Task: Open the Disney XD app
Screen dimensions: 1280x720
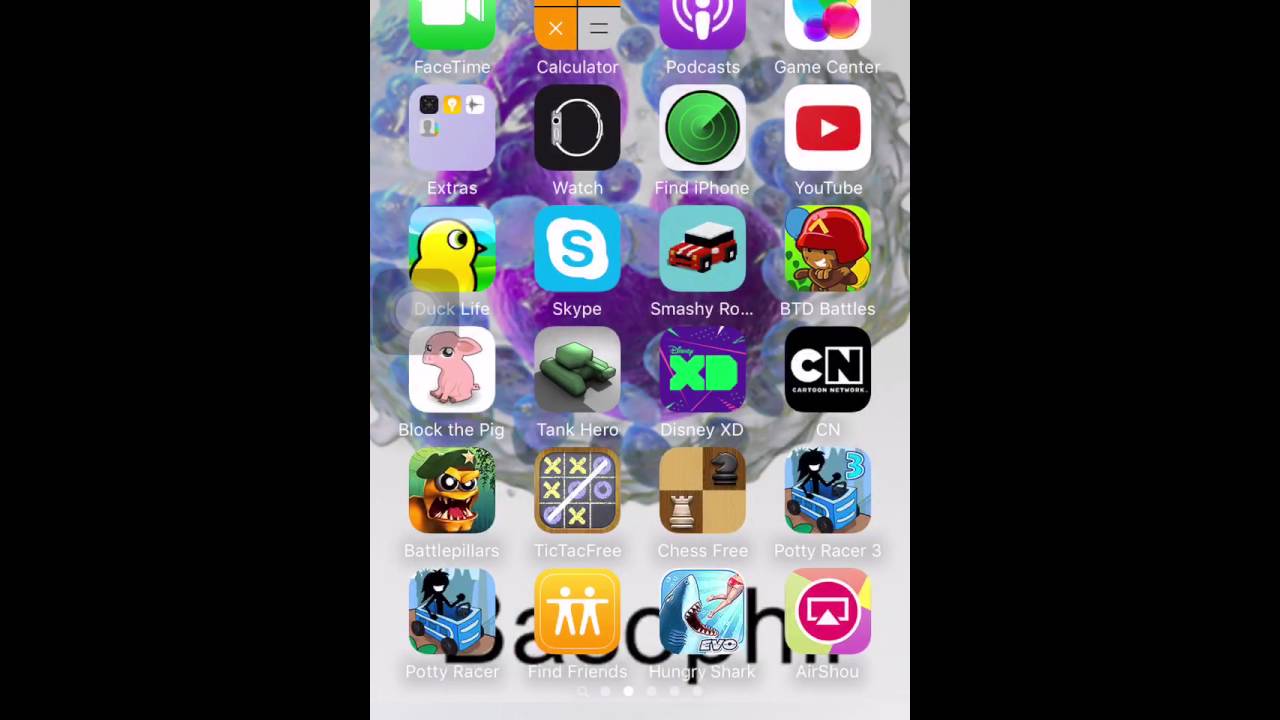Action: tap(702, 370)
